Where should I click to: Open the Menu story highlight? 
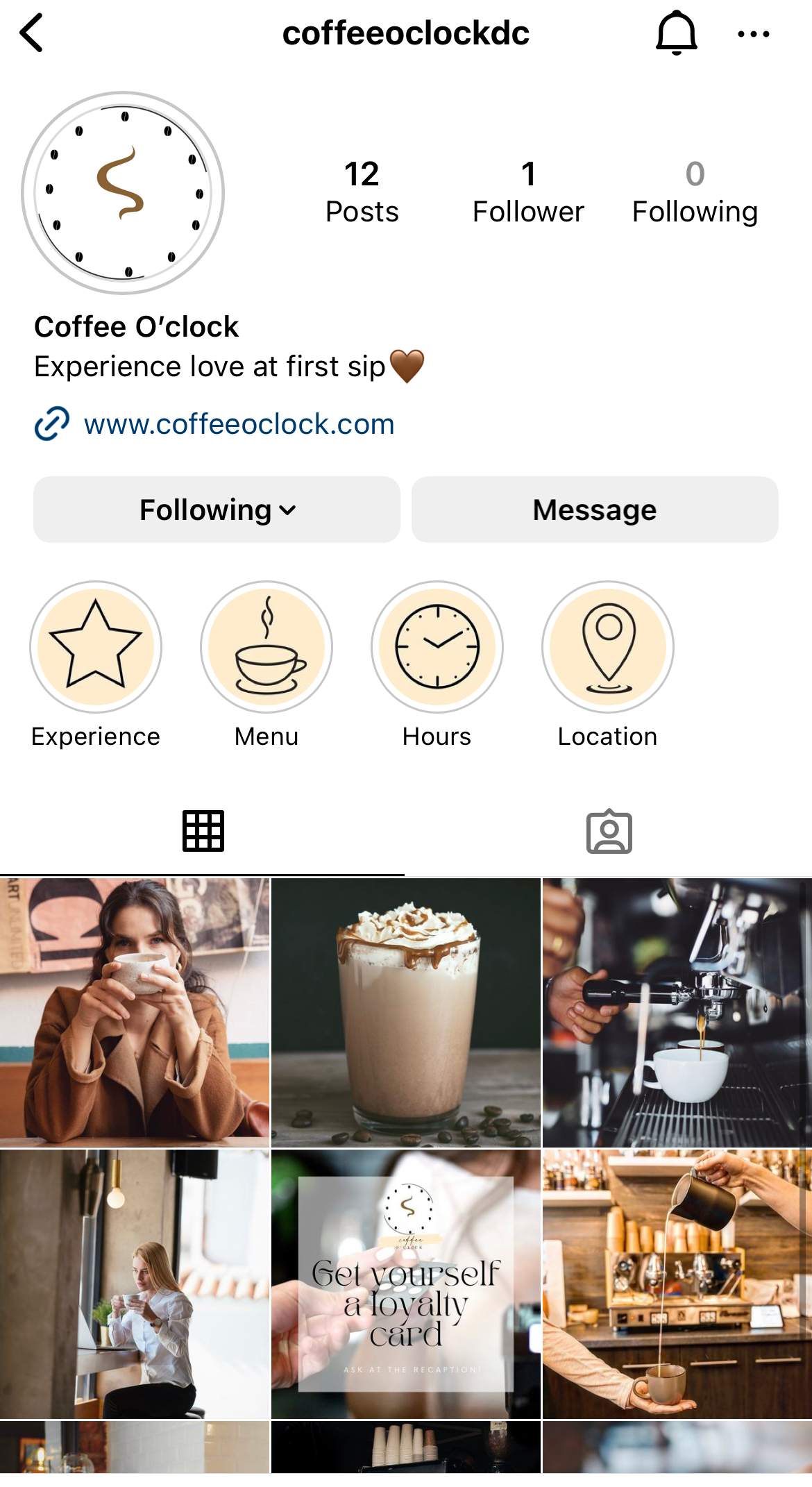point(267,647)
